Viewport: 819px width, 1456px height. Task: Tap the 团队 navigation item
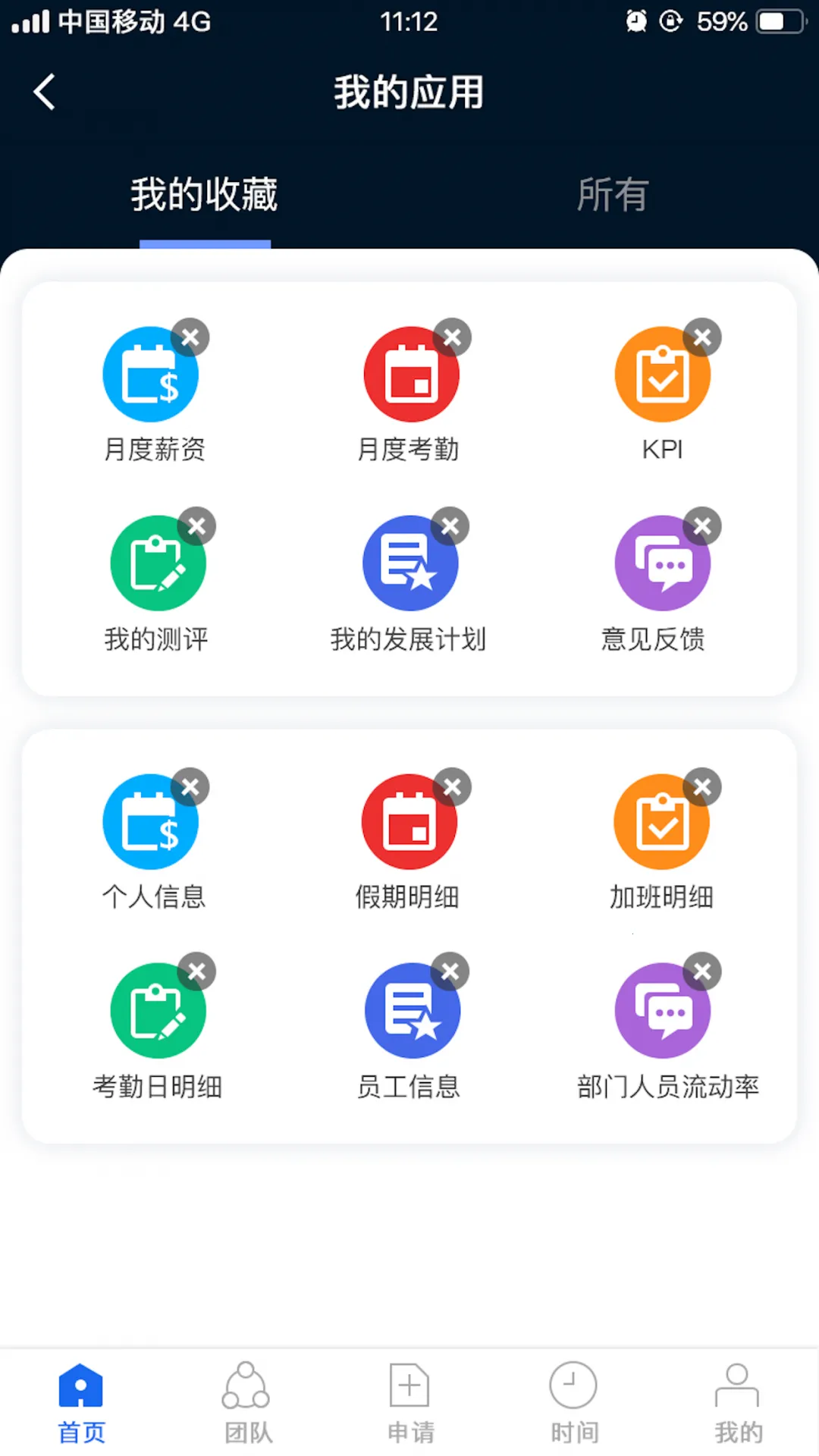point(246,1401)
